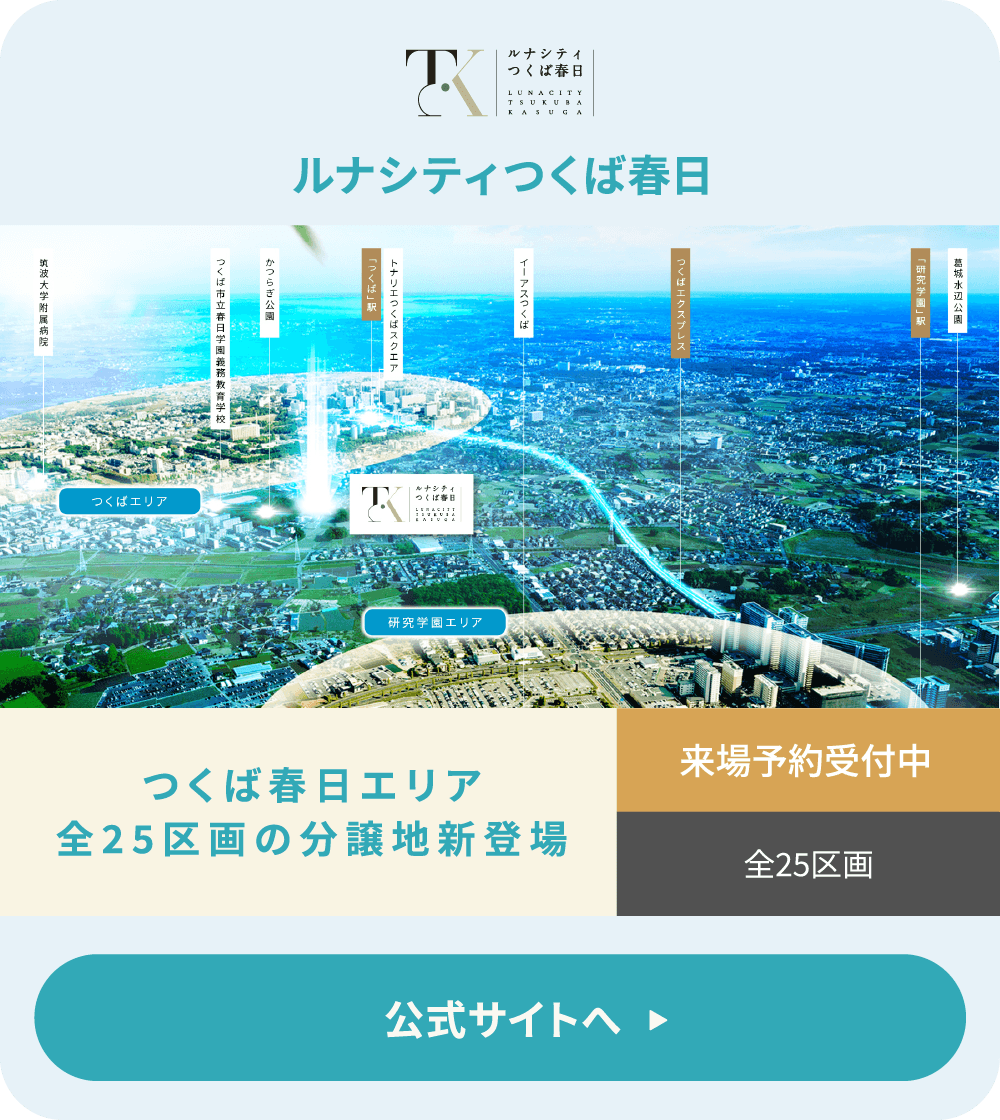This screenshot has height=1120, width=1000.
Task: Click the 来場予約受付中 gold banner
Action: [810, 762]
